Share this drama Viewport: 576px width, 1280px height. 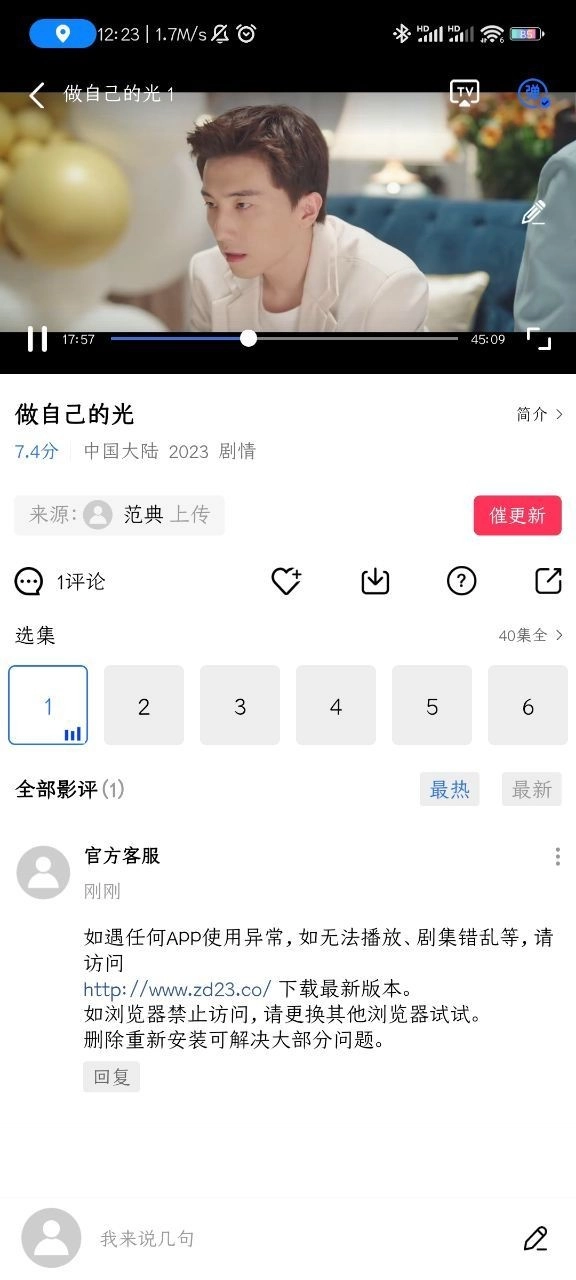pyautogui.click(x=548, y=581)
